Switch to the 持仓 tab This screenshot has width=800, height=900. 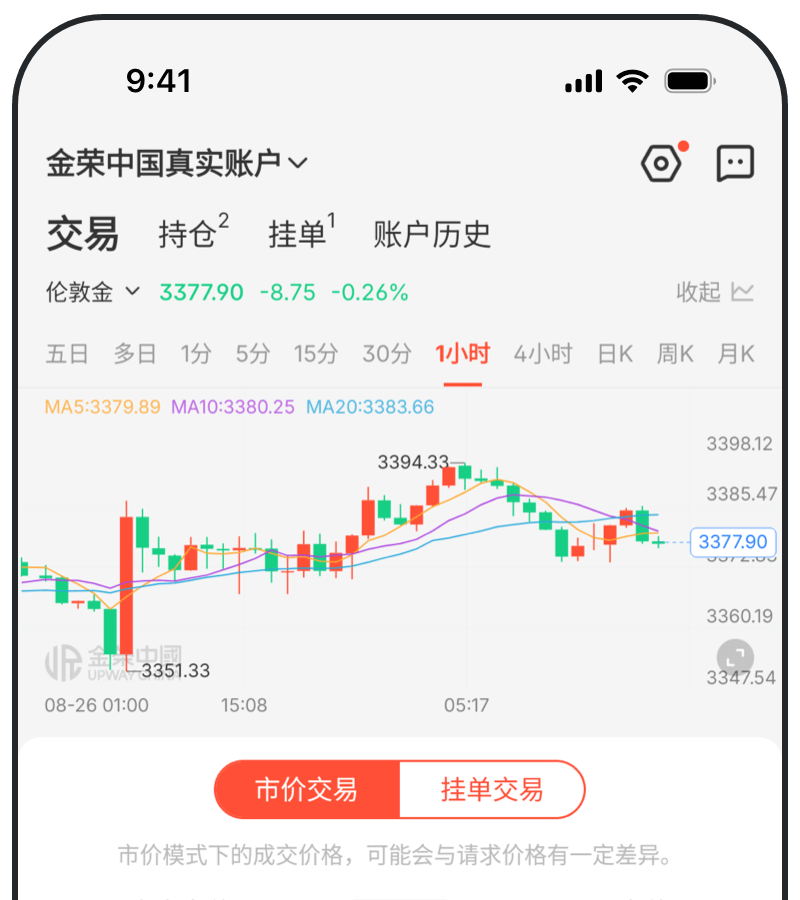pos(185,233)
